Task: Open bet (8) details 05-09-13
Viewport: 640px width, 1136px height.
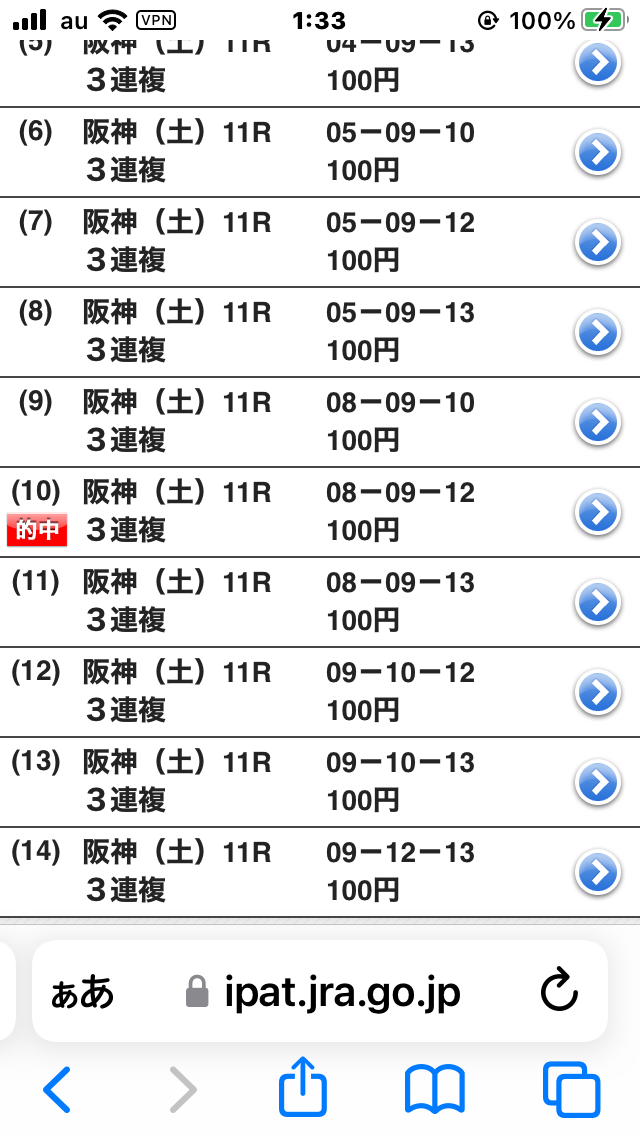Action: coord(598,333)
